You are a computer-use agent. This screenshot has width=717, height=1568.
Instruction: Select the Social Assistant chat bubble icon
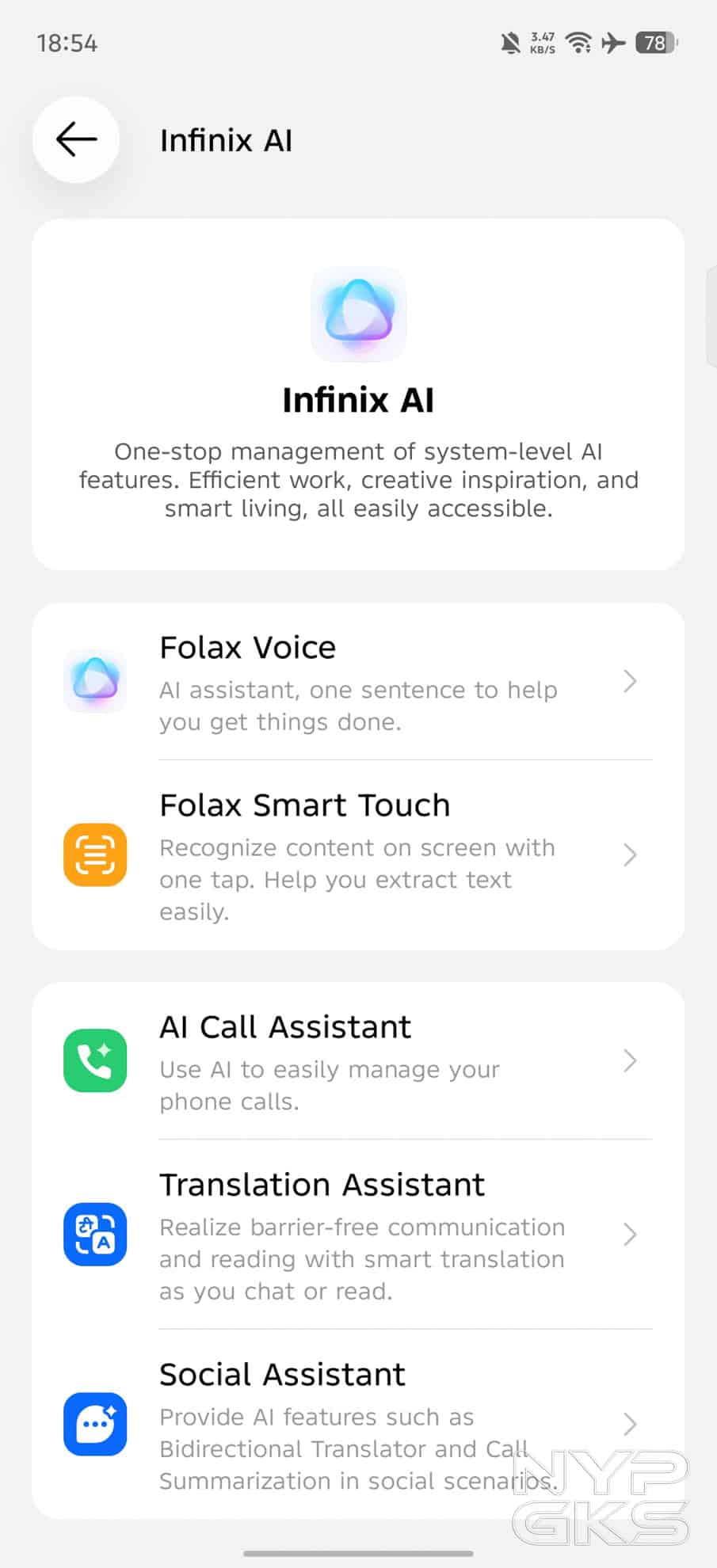[94, 1424]
